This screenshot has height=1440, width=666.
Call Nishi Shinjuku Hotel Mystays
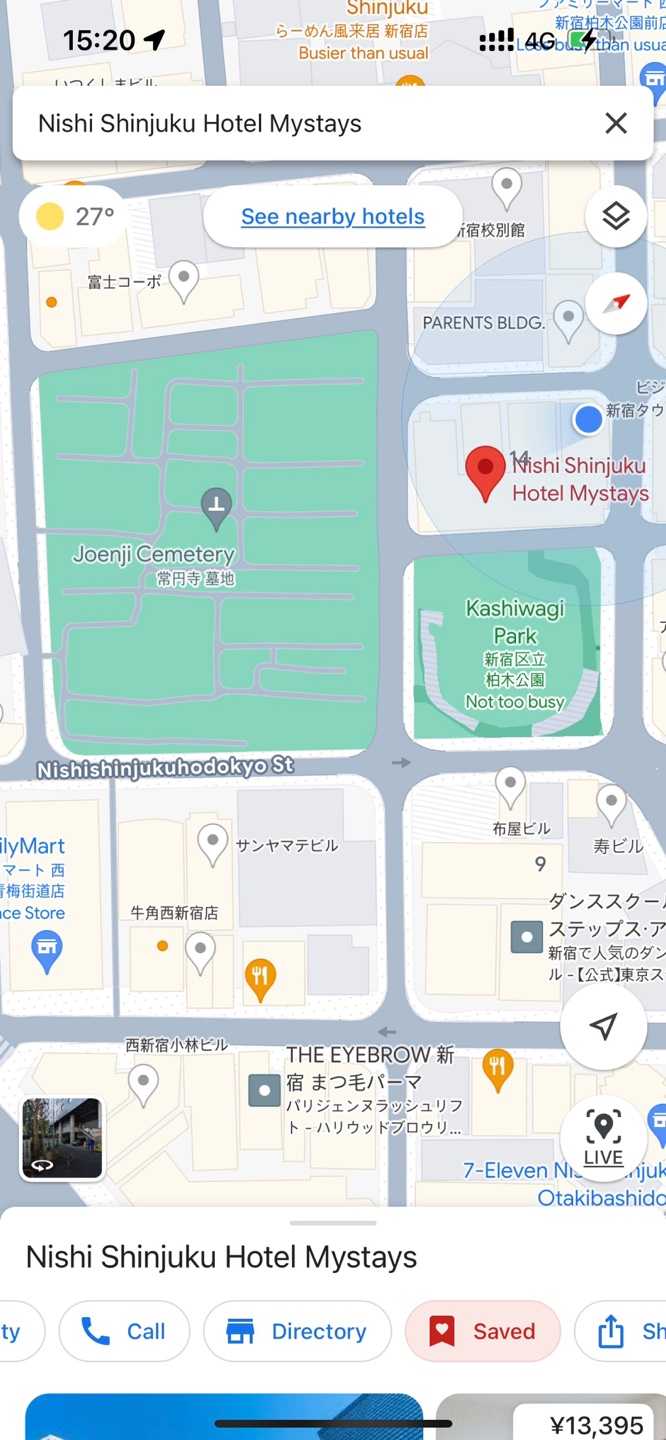124,1331
